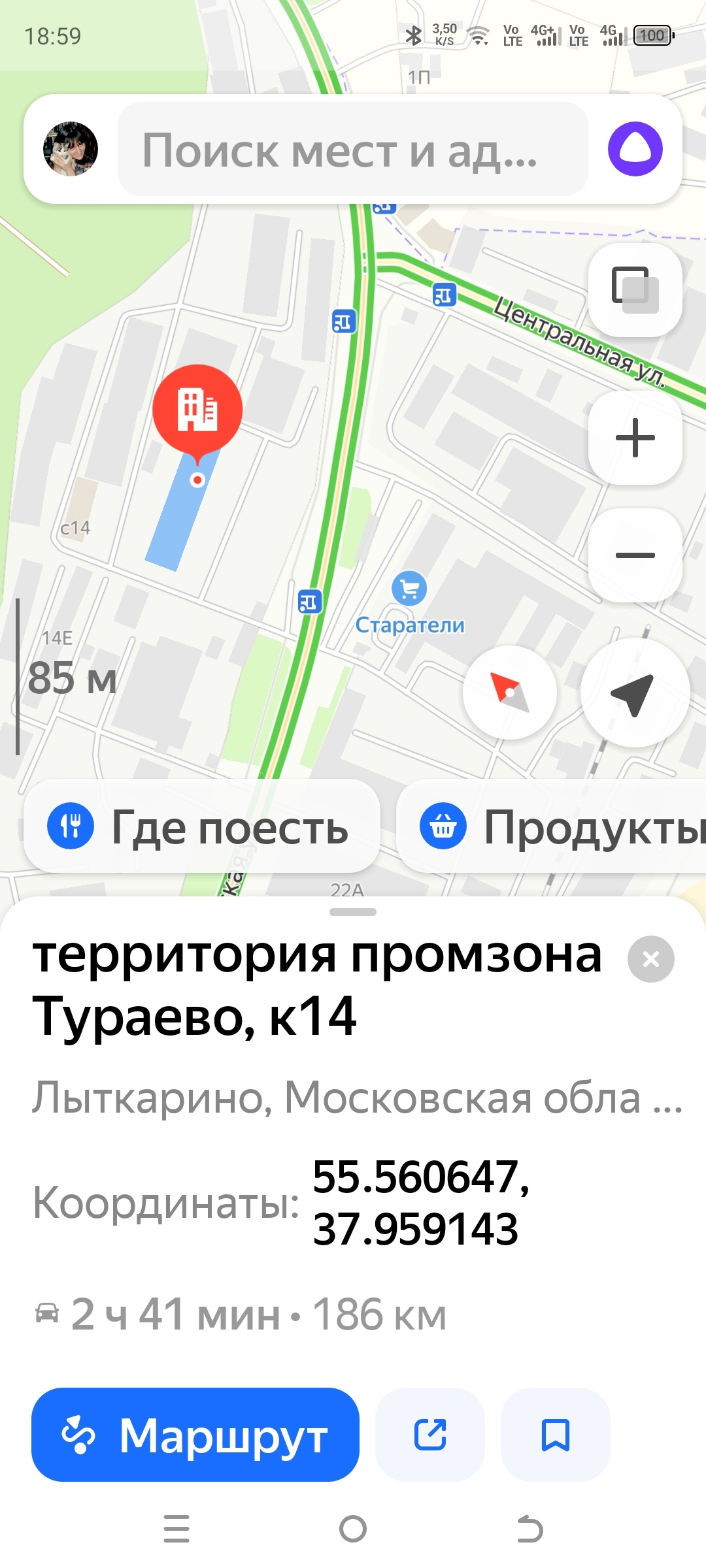Select the Продукты chip
This screenshot has height=1568, width=706.
pos(552,826)
